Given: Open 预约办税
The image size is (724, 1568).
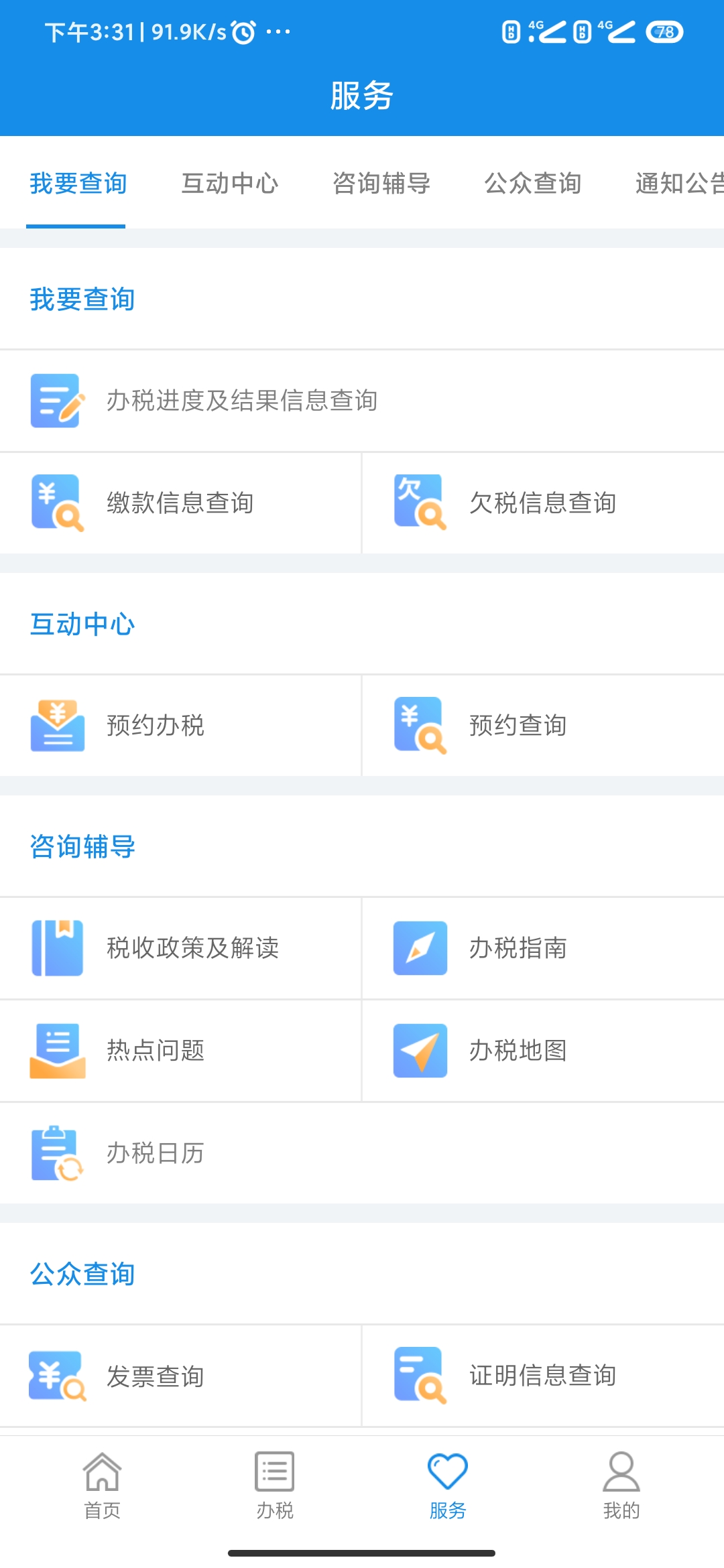Looking at the screenshot, I should (x=156, y=726).
